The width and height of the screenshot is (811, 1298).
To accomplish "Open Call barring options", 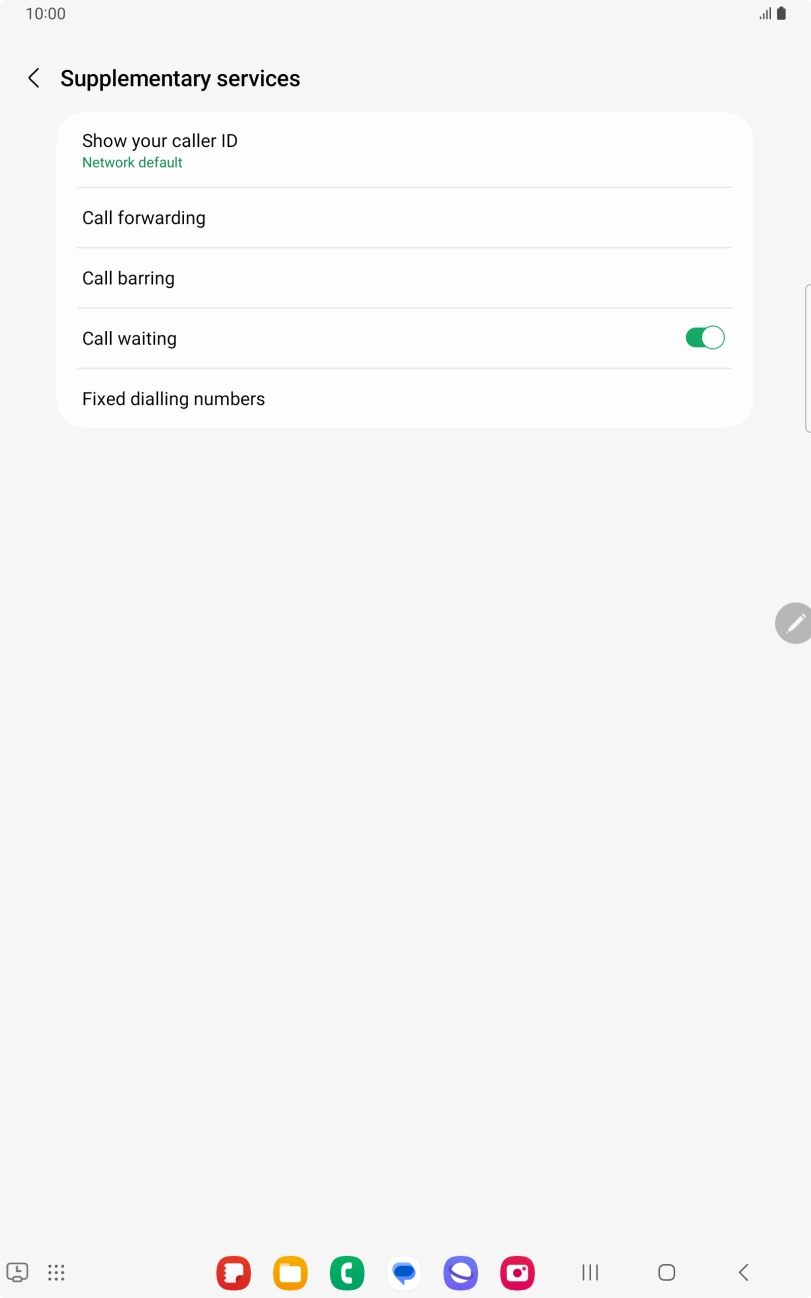I will click(405, 278).
